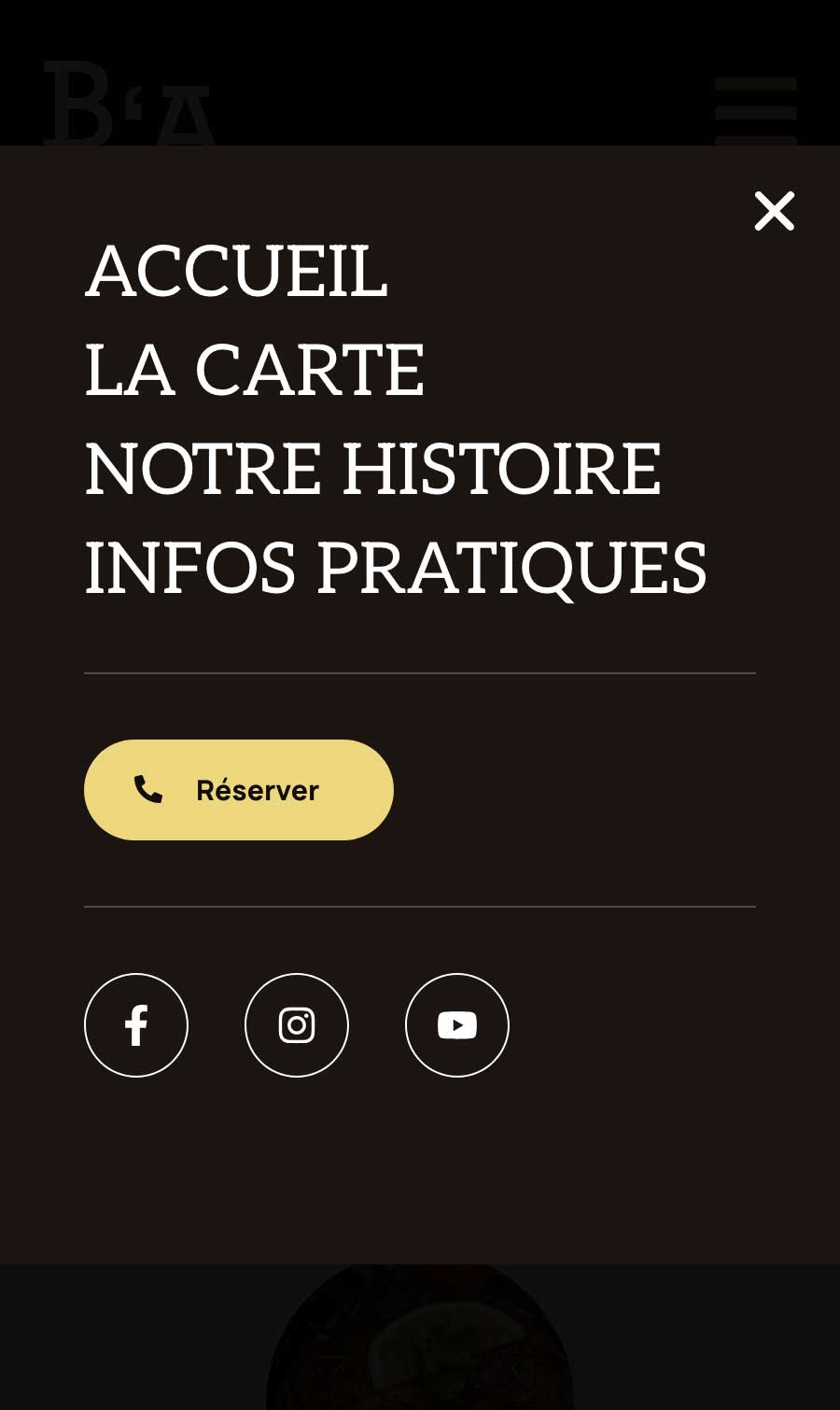Open the YouTube channel link
The image size is (840, 1410).
pos(457,1025)
